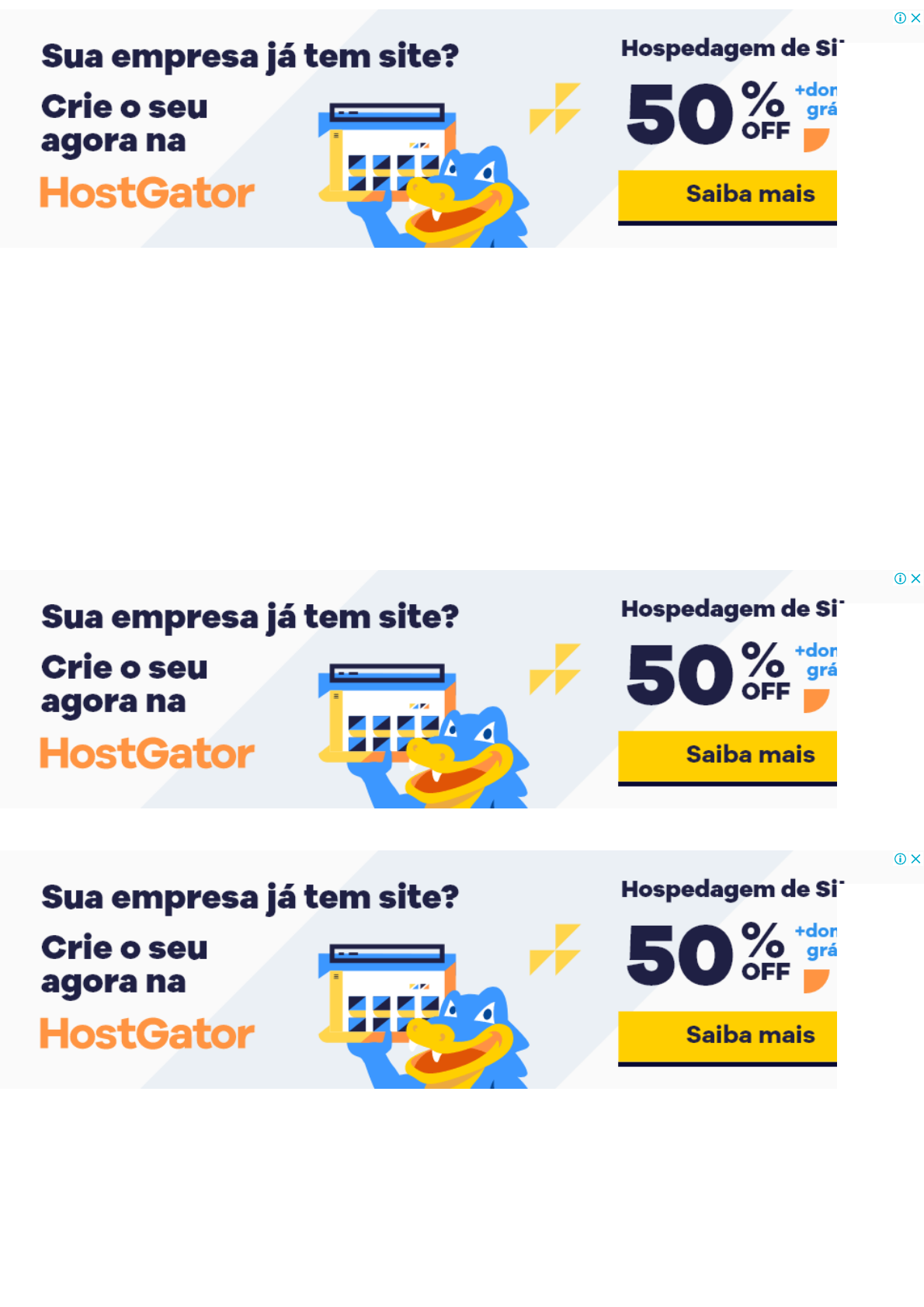Dismiss the last HostGator ad banner
The height and width of the screenshot is (1307, 924).
coord(916,859)
